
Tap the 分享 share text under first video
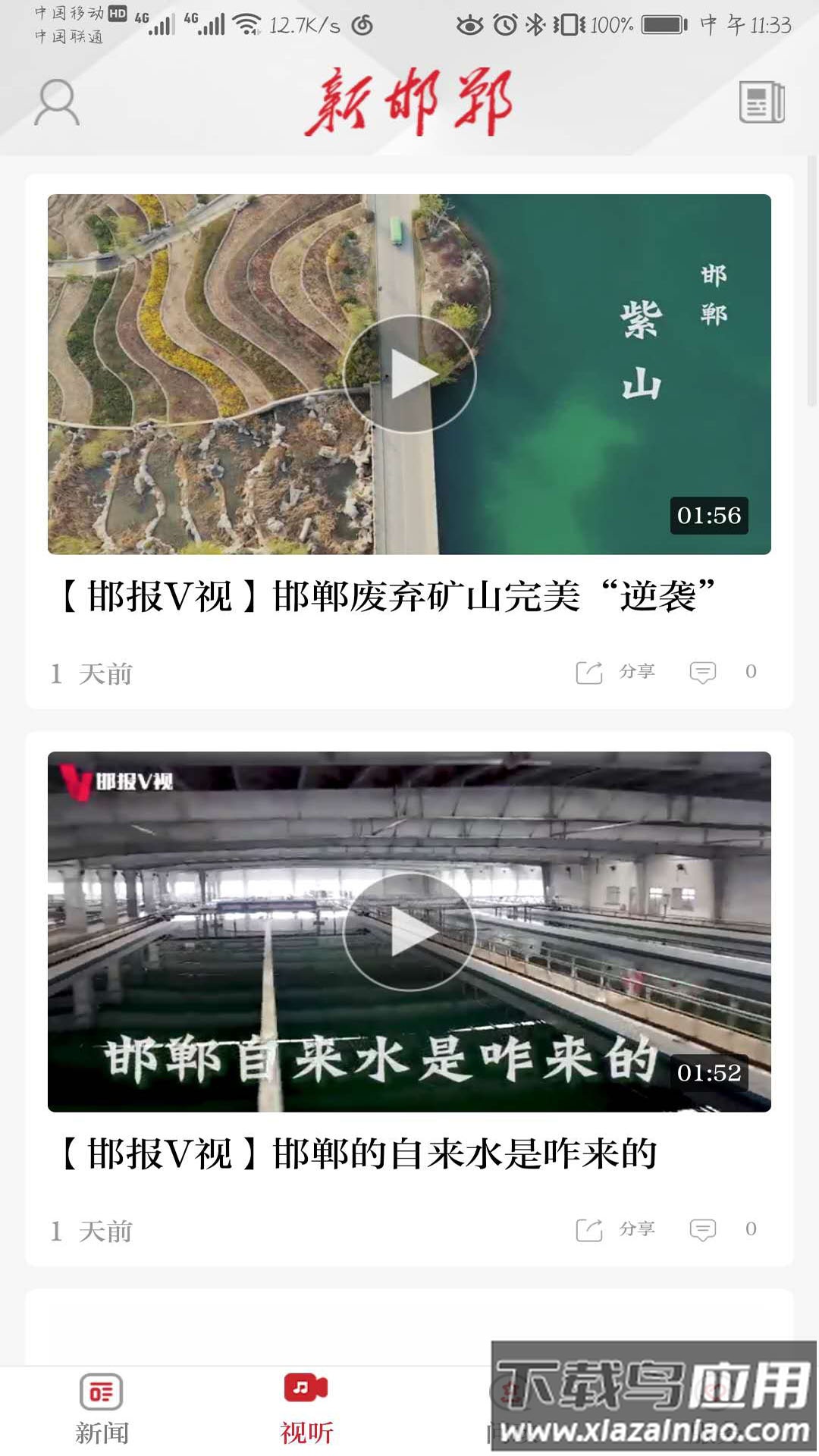[x=635, y=670]
